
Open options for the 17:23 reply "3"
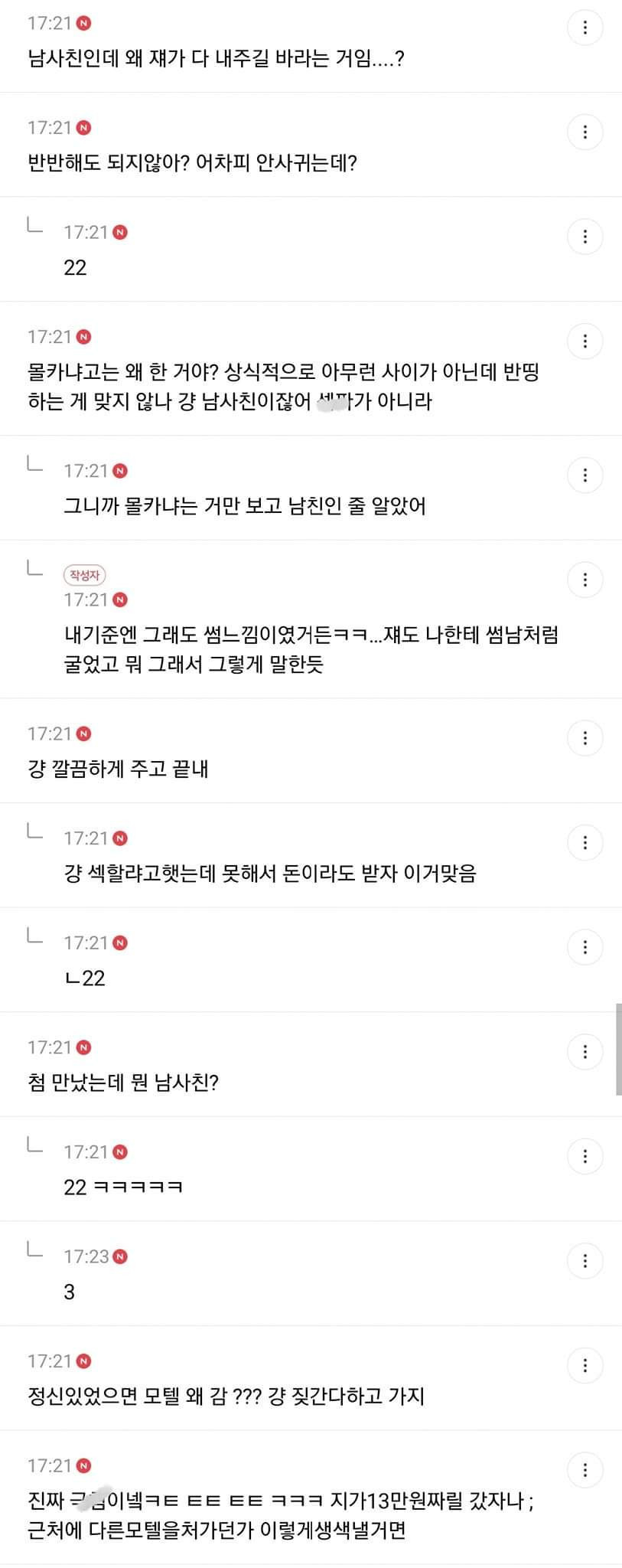pyautogui.click(x=585, y=1260)
